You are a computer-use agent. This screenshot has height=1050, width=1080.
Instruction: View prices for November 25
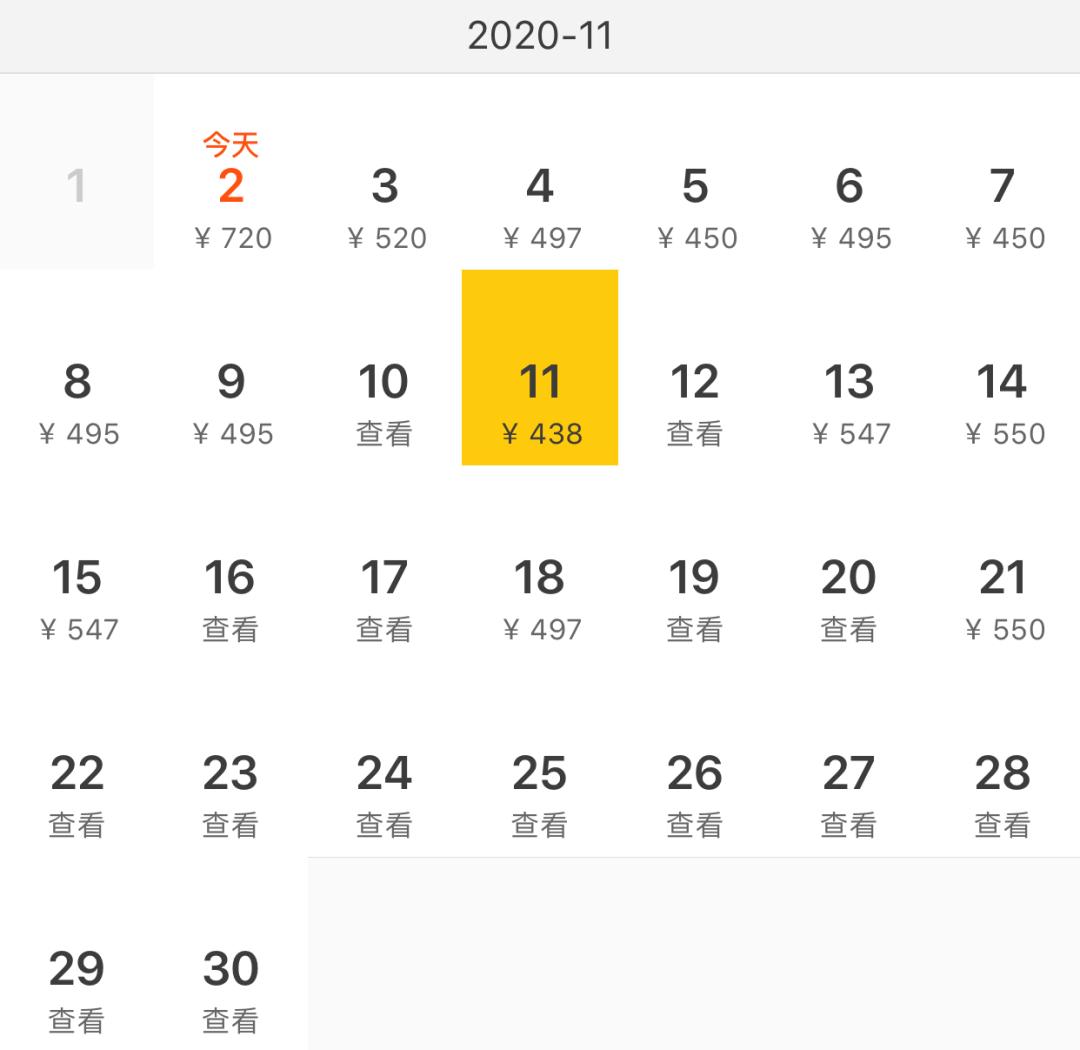[540, 792]
